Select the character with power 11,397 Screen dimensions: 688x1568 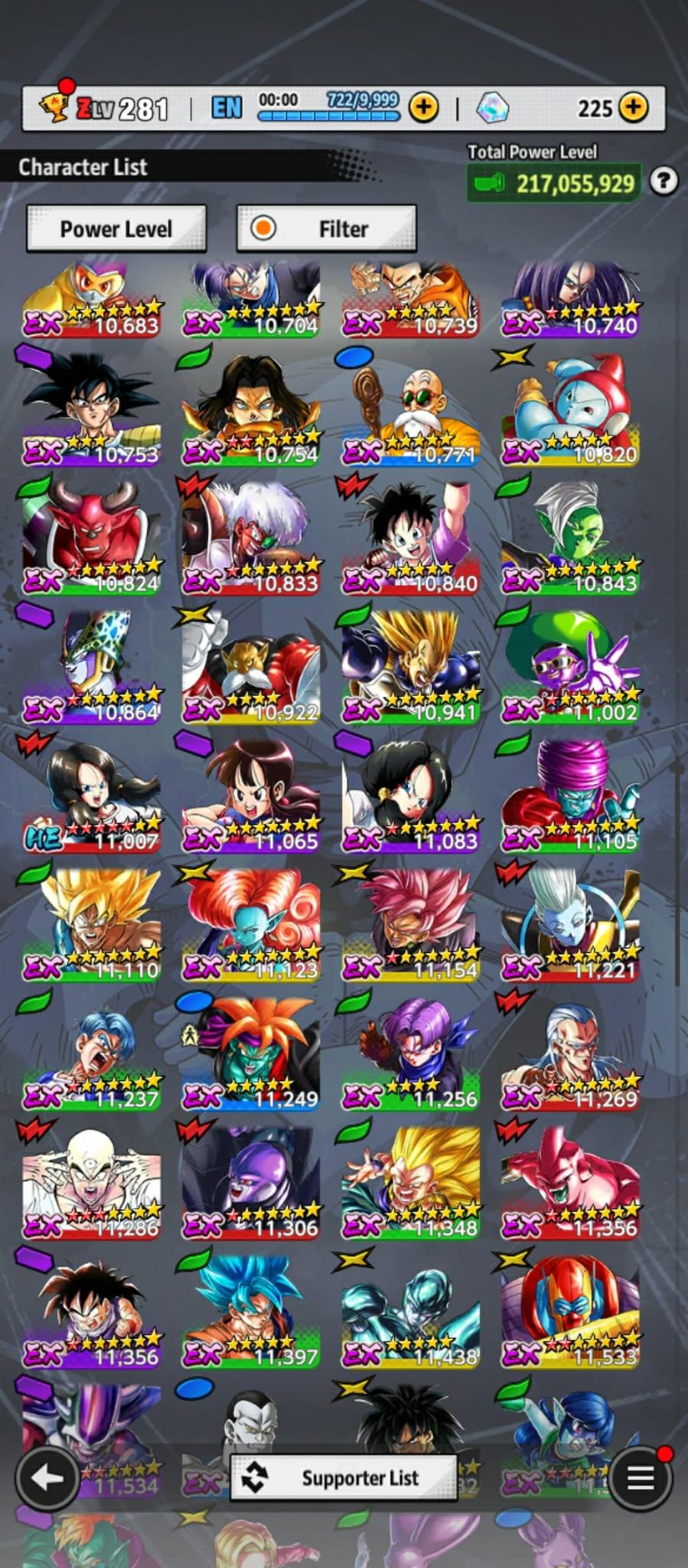click(x=251, y=1310)
